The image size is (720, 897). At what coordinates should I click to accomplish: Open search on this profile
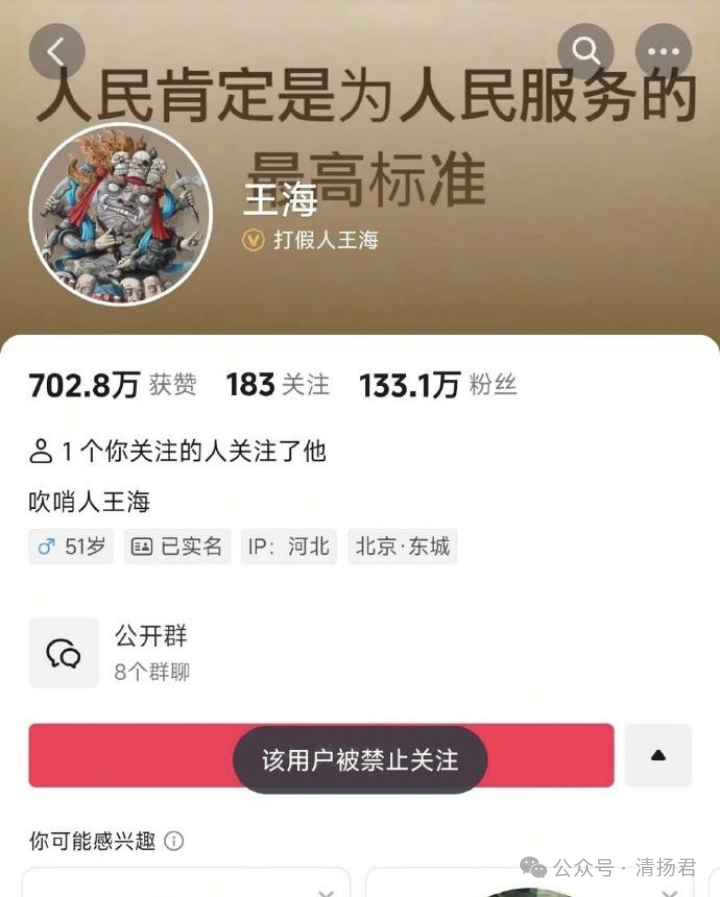click(x=586, y=50)
